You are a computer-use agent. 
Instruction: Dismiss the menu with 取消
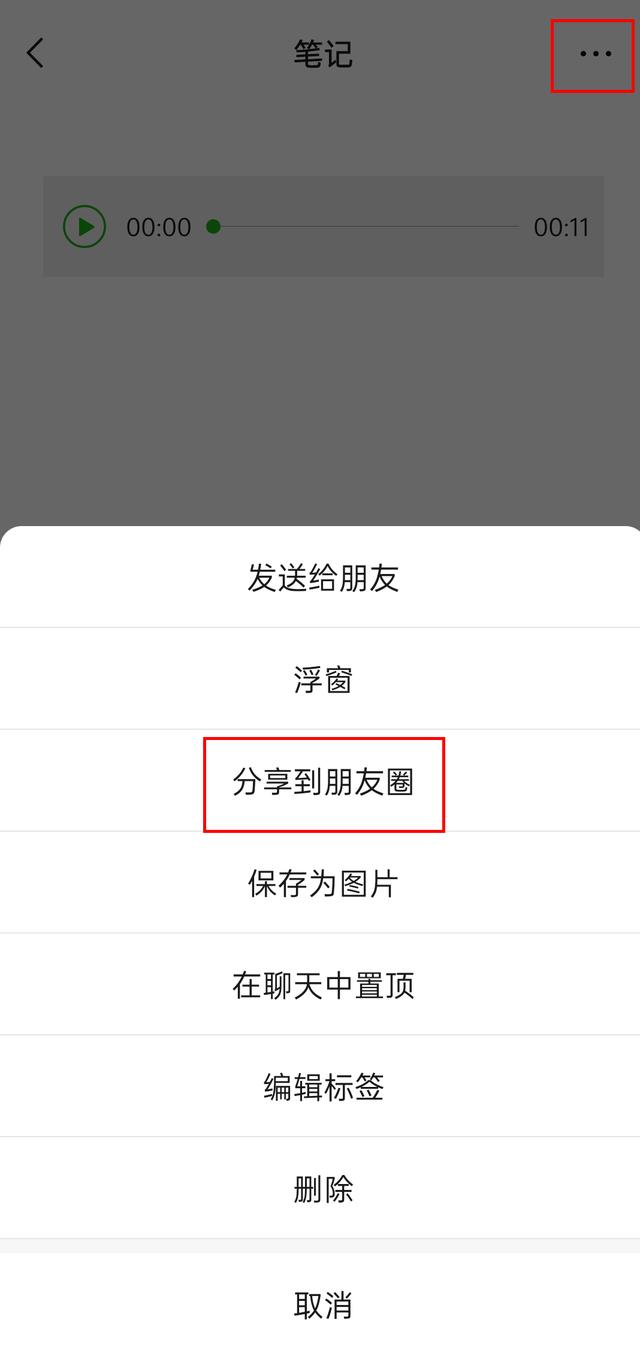(x=322, y=1305)
